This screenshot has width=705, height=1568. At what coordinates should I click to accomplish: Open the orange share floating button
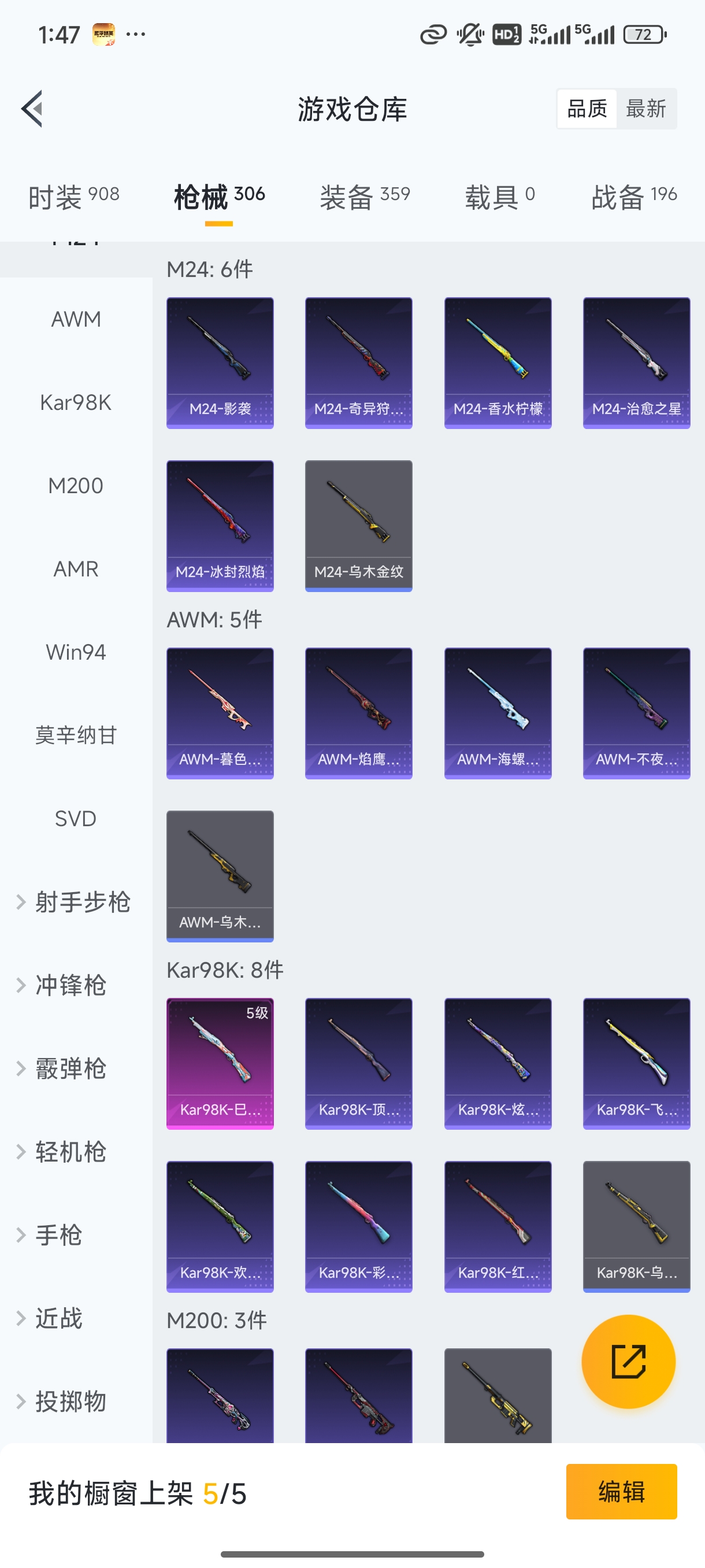pos(628,1362)
